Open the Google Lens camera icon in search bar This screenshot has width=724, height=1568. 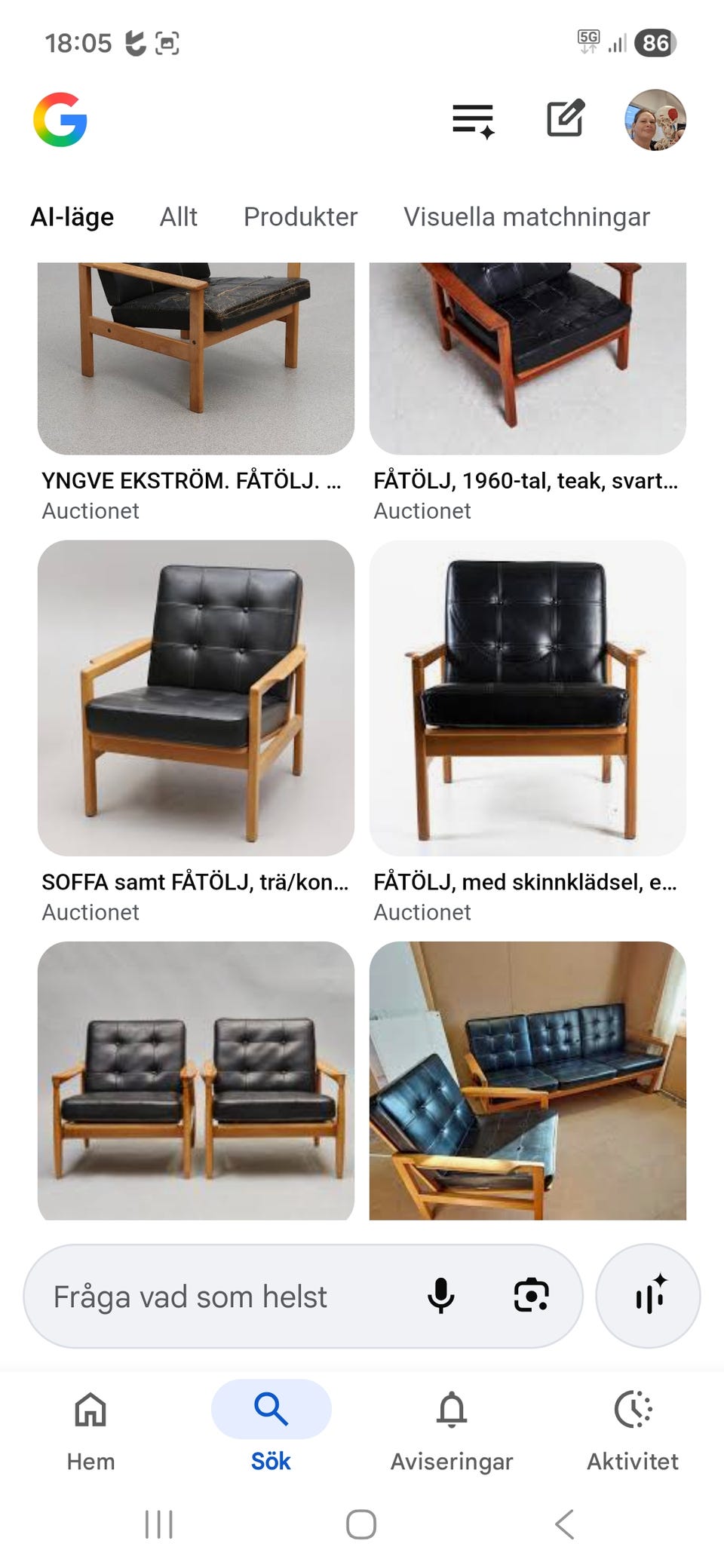[532, 1295]
